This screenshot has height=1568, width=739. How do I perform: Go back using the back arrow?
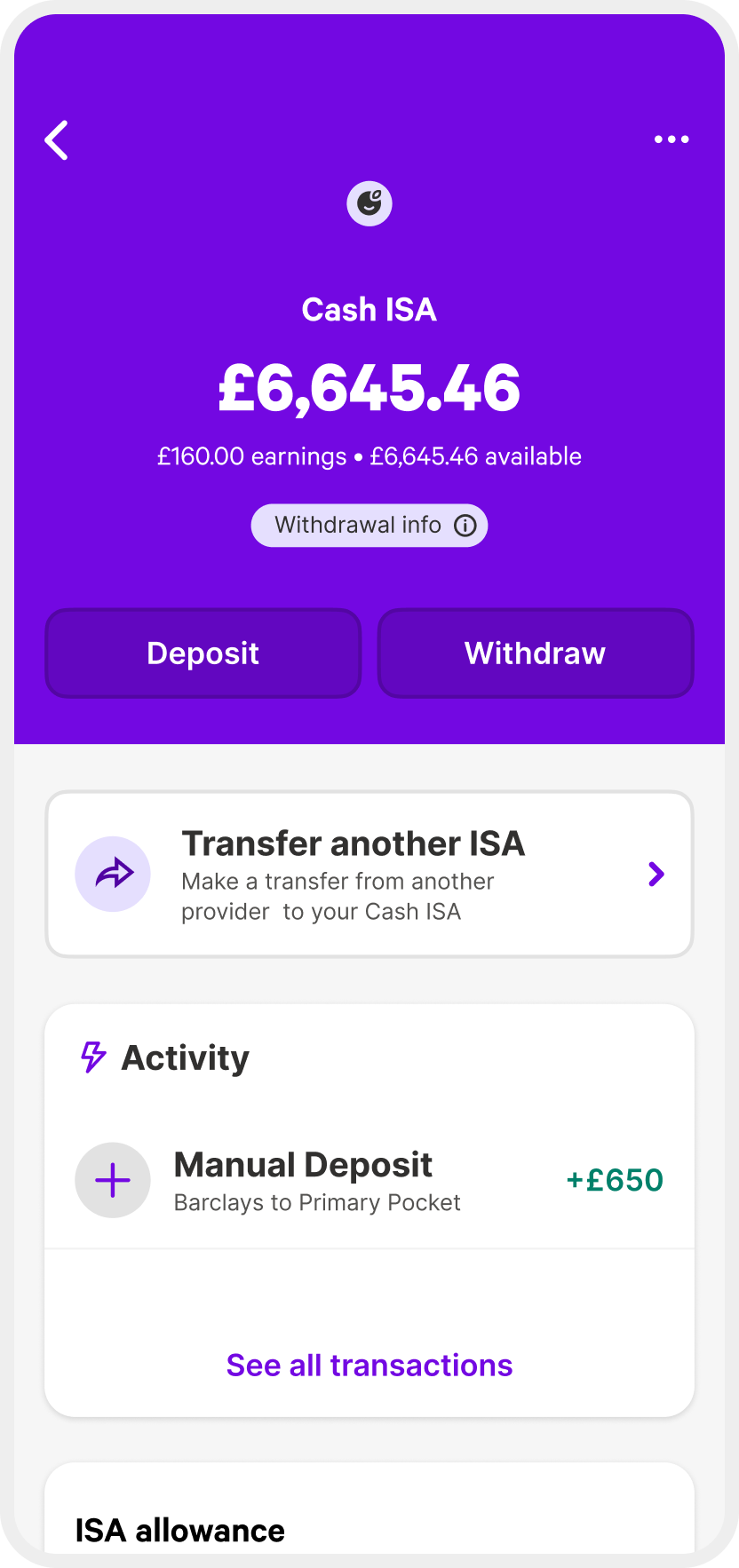(57, 140)
